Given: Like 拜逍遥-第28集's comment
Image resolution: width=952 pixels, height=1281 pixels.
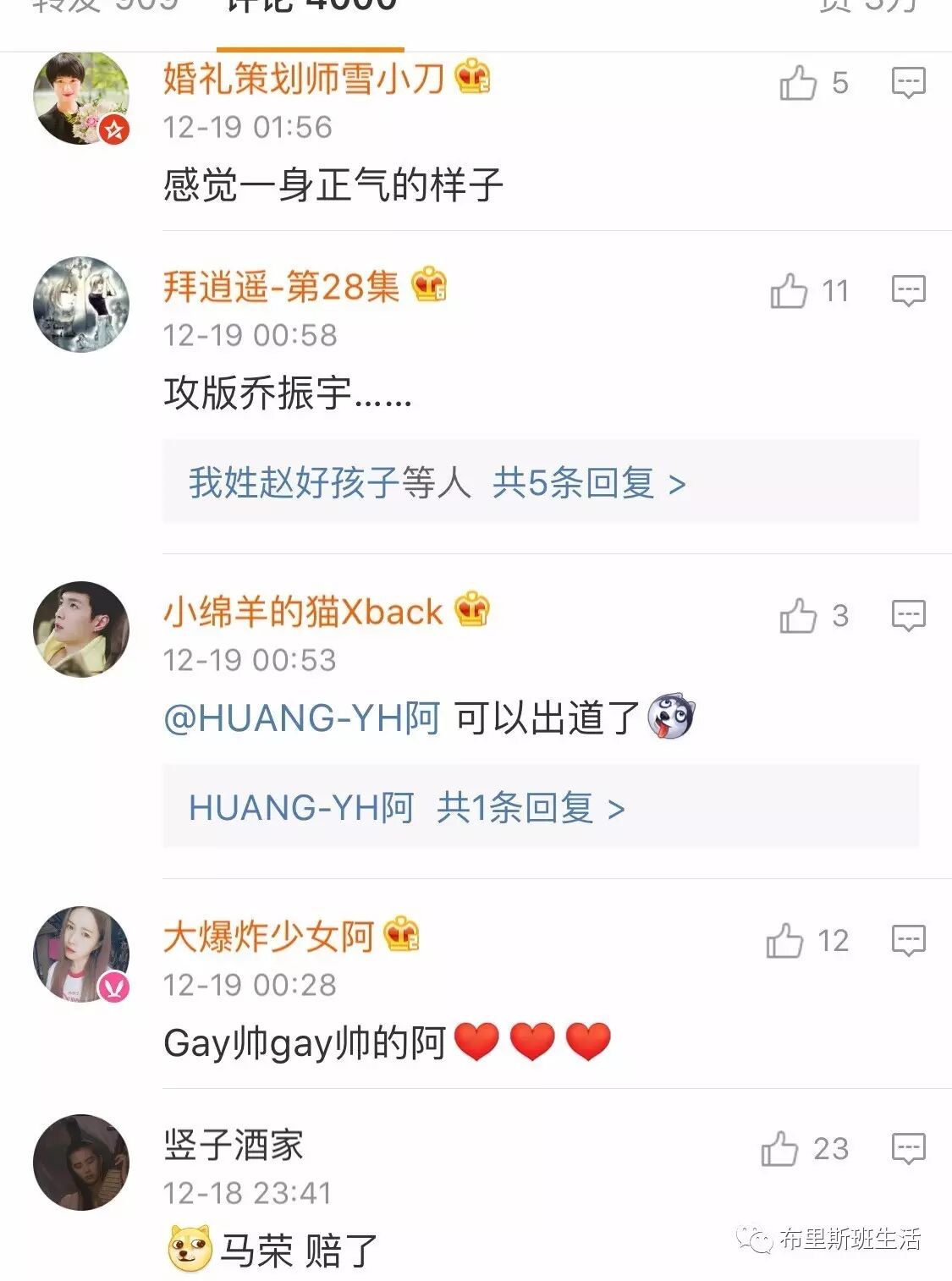Looking at the screenshot, I should 789,291.
